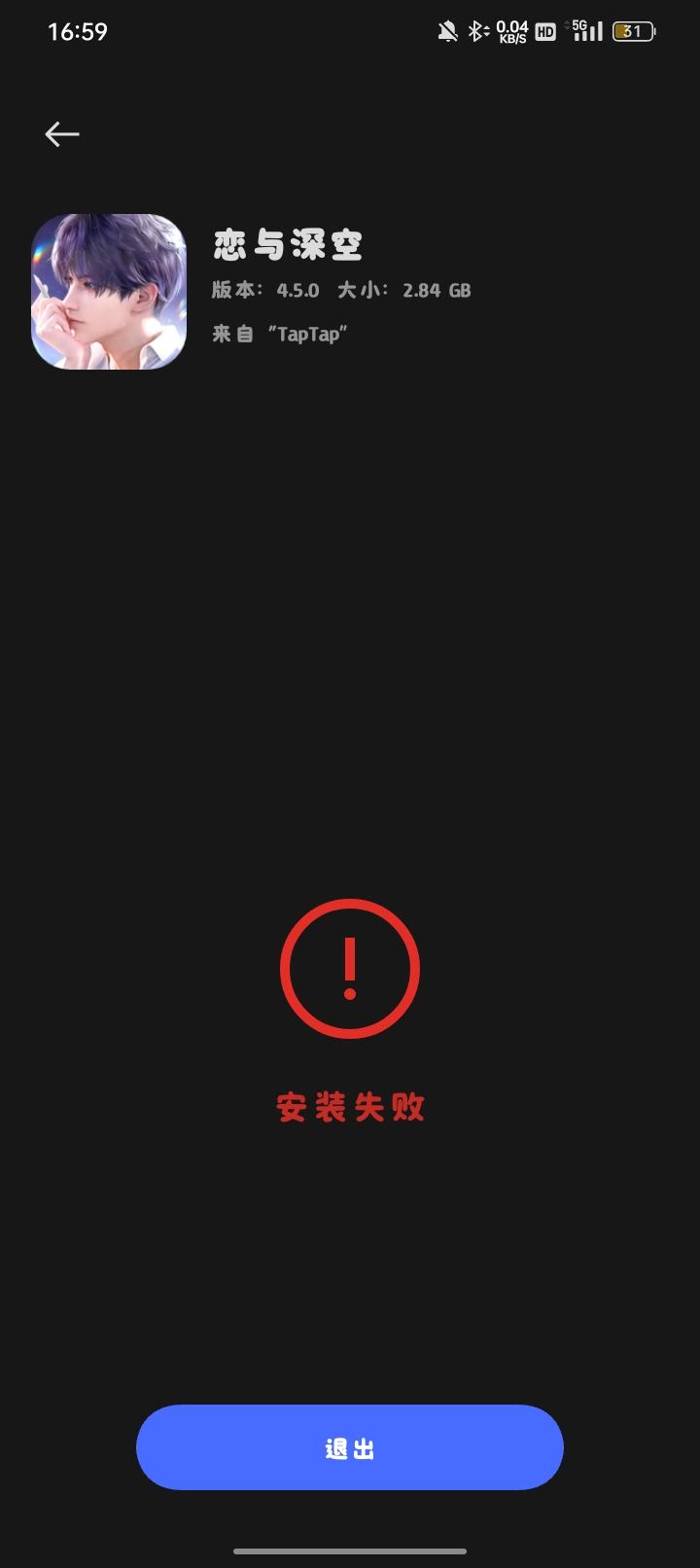Tap the back arrow at top left

tap(61, 134)
